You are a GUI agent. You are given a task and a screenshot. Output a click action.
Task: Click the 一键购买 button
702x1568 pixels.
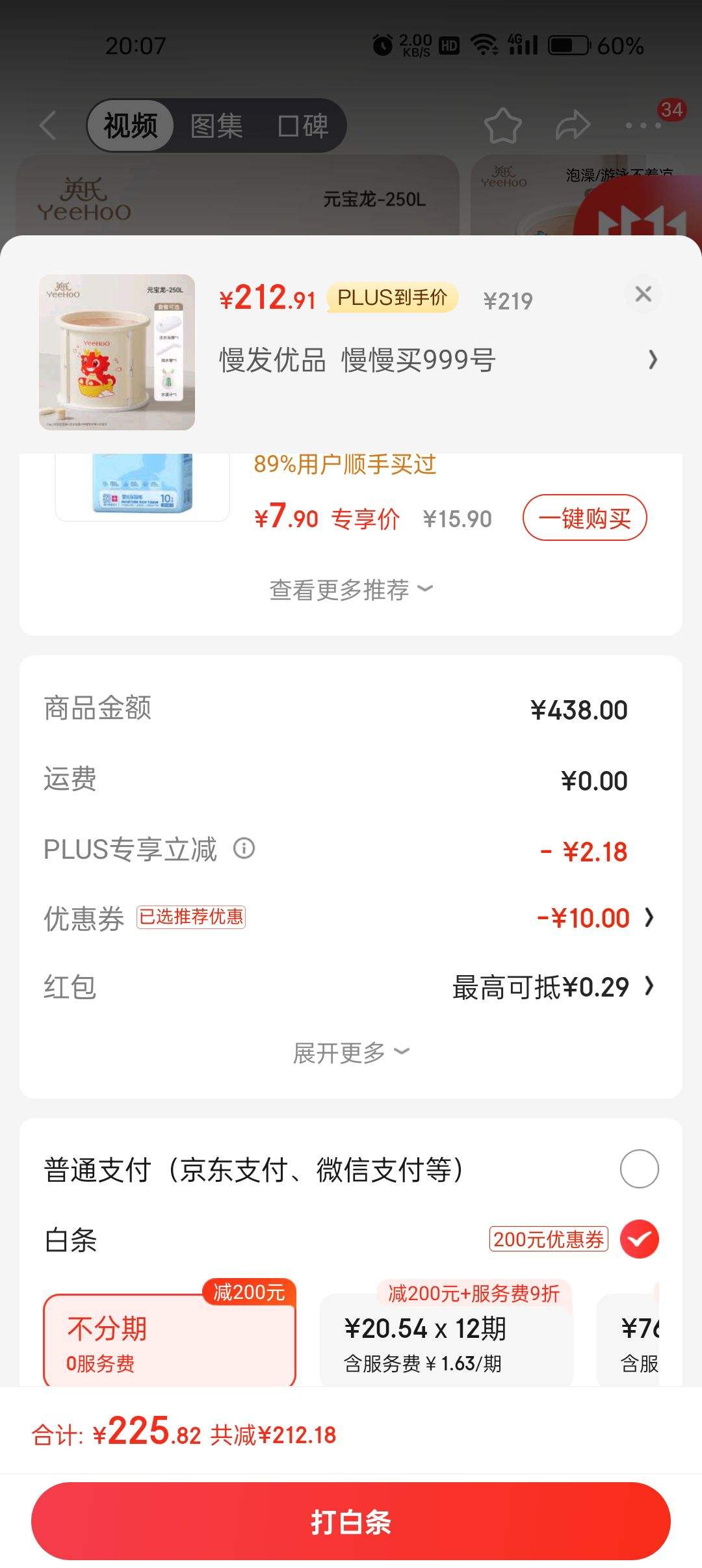coord(584,517)
